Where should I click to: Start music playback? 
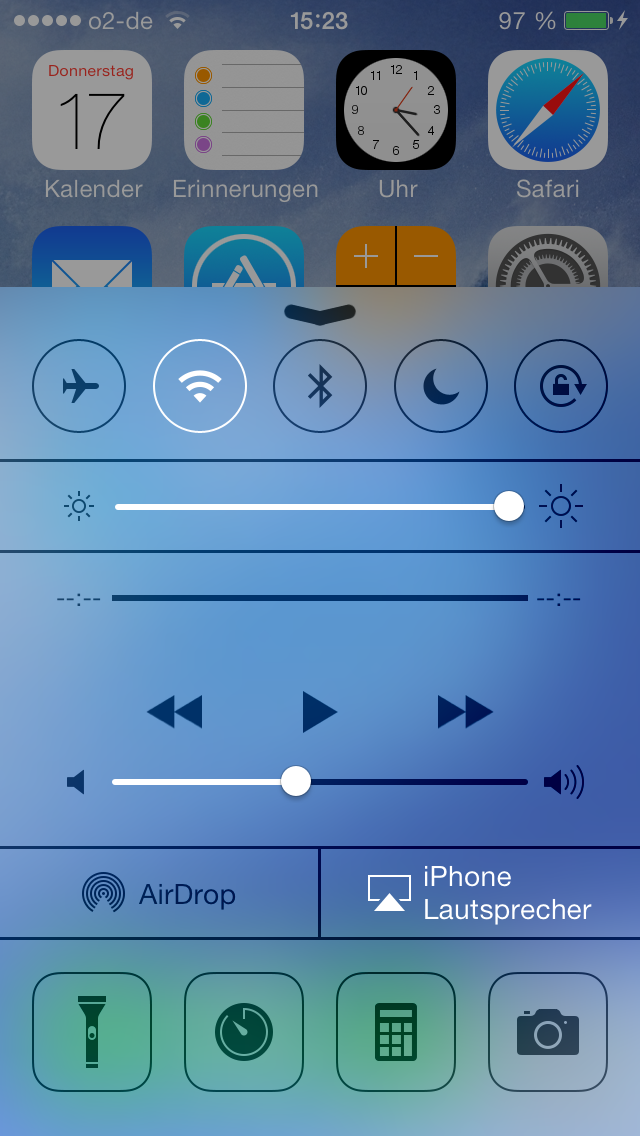pos(320,712)
